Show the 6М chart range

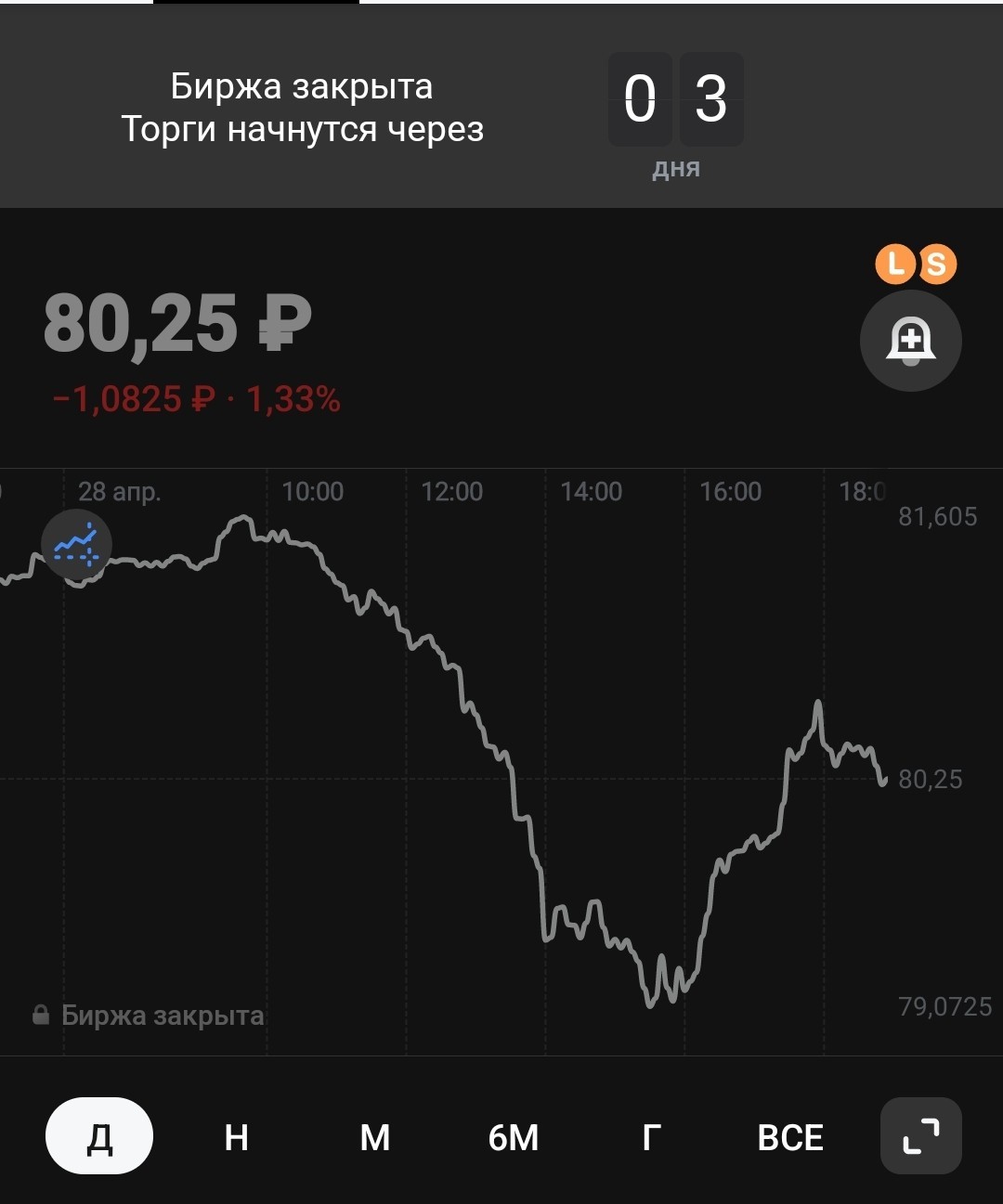pos(514,1137)
